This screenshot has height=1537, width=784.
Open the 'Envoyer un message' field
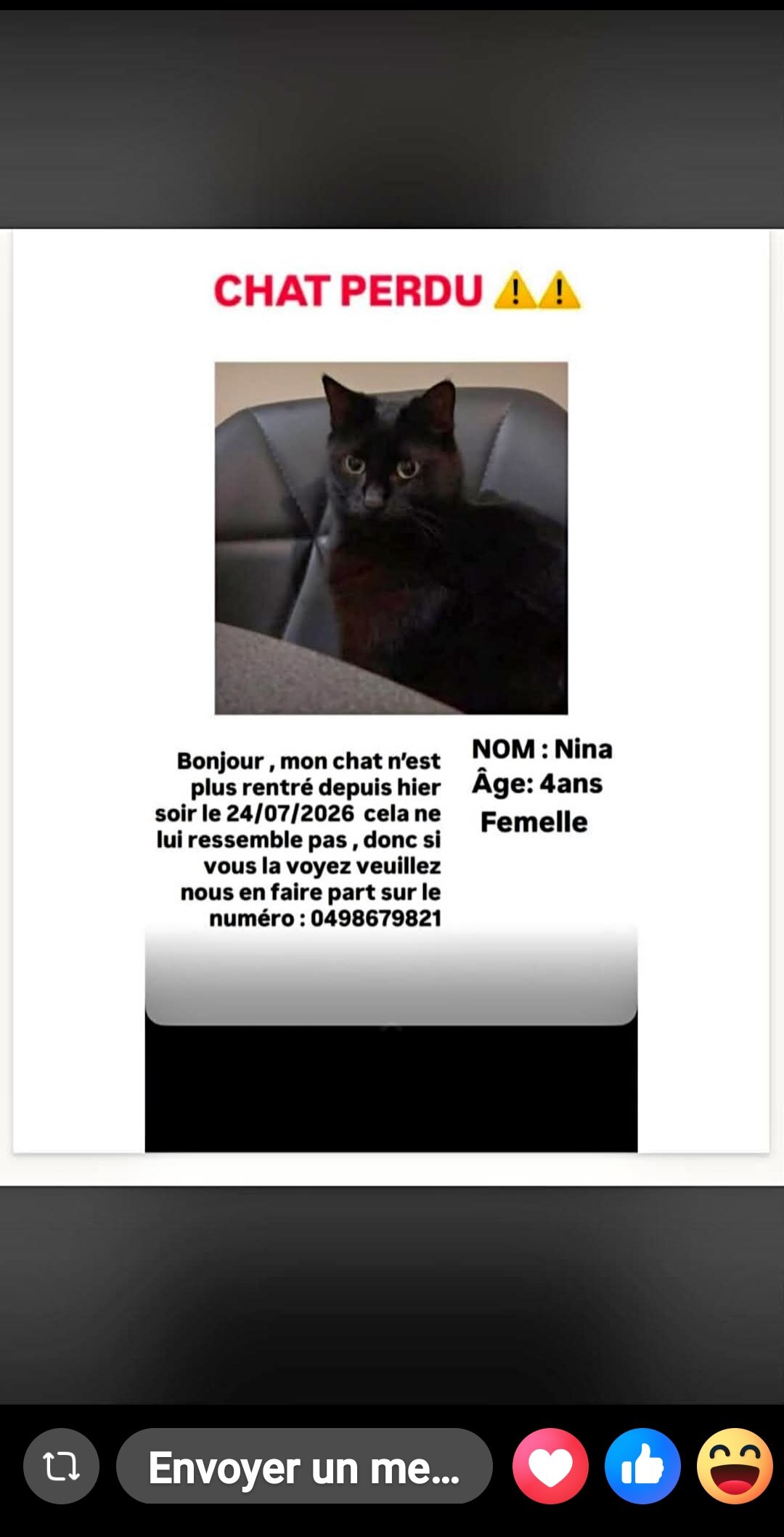pyautogui.click(x=304, y=1466)
